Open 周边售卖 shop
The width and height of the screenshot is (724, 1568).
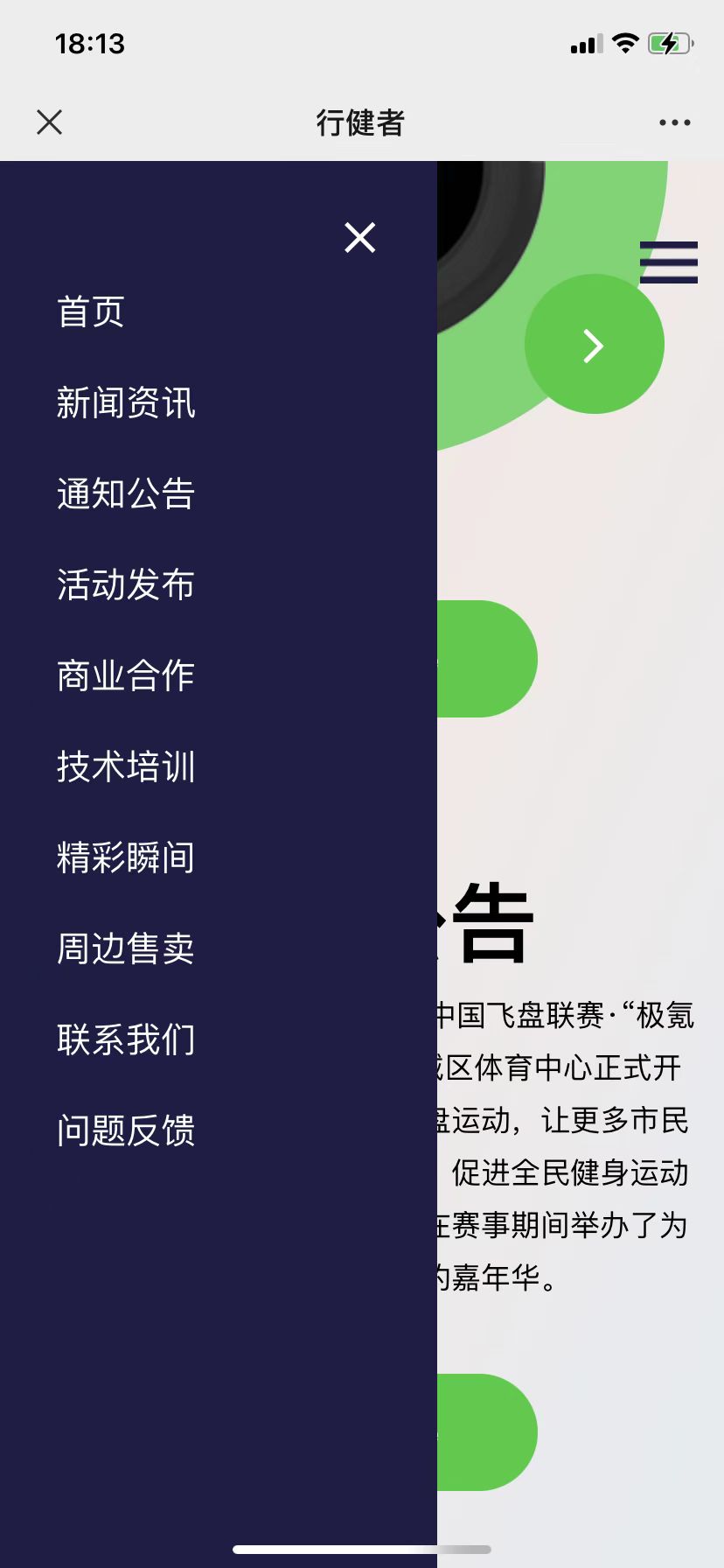(x=126, y=948)
